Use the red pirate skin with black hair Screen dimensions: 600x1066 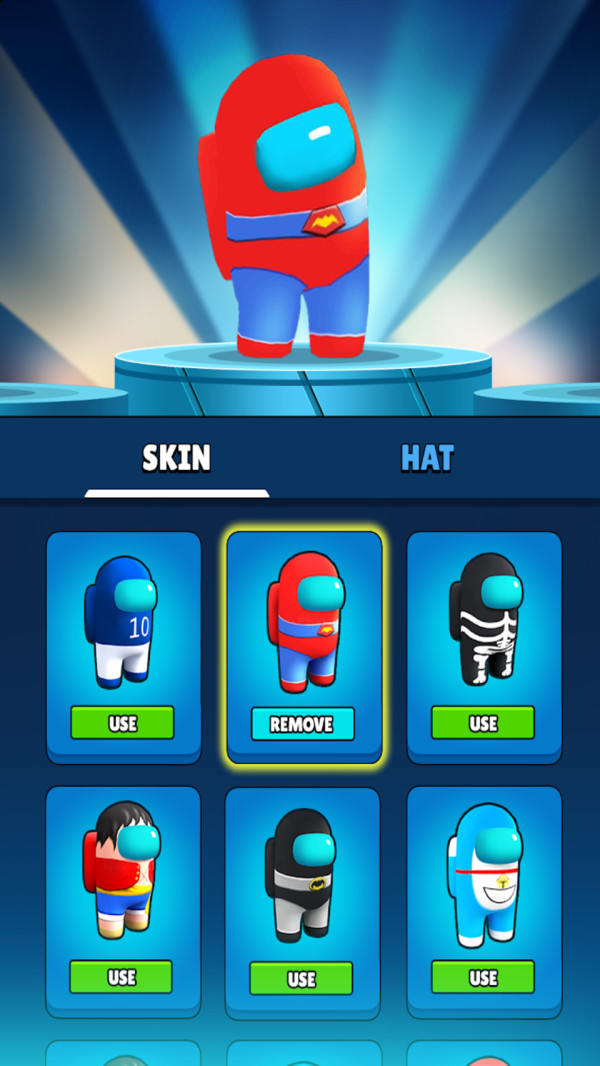[121, 977]
